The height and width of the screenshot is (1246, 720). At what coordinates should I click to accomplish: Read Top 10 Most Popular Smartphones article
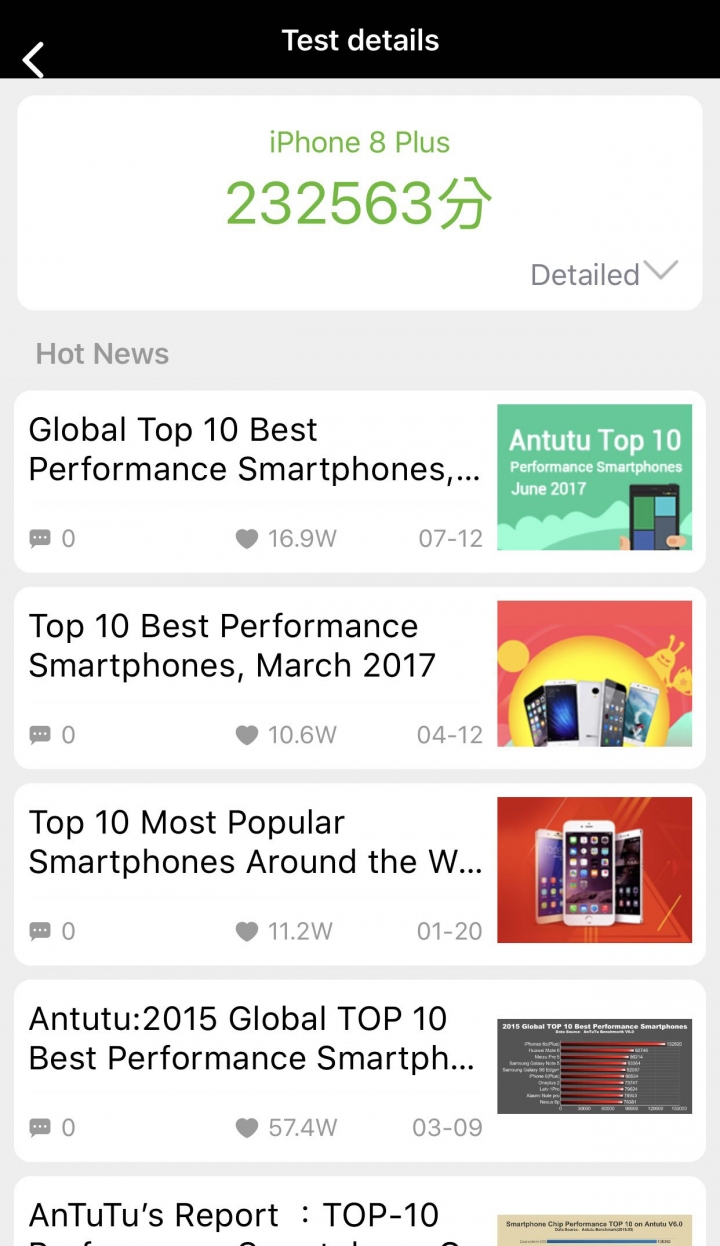pos(254,842)
